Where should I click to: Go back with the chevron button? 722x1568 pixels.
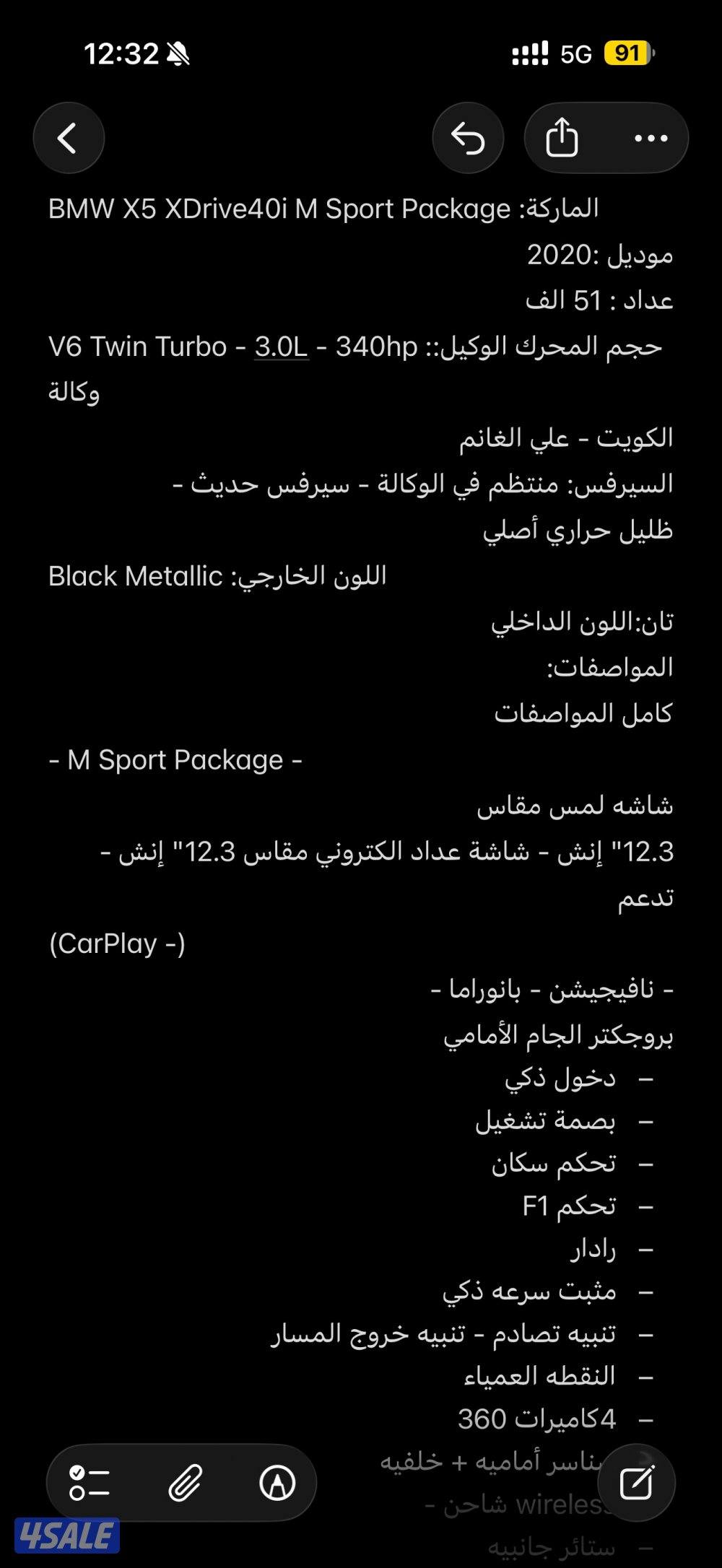click(x=69, y=137)
